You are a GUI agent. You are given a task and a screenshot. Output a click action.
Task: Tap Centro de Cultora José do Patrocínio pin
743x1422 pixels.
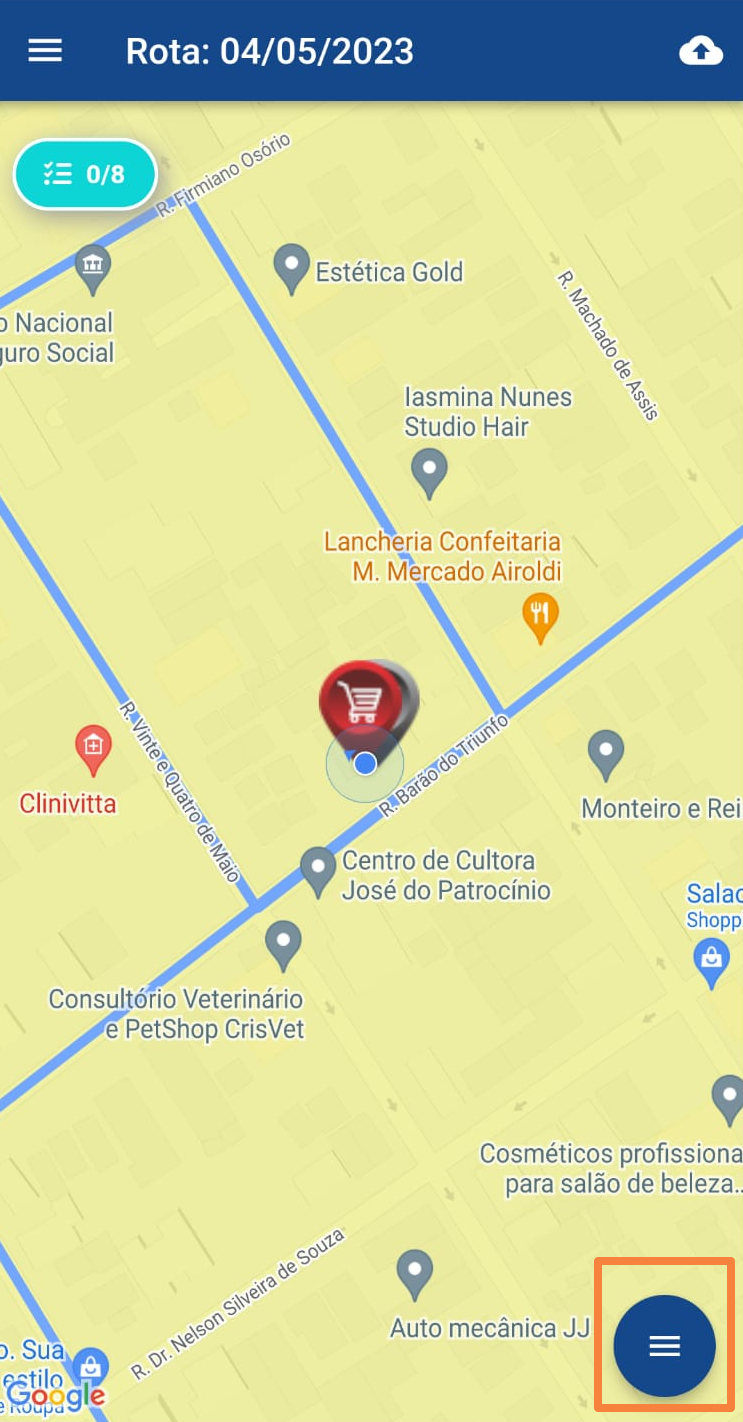point(318,869)
